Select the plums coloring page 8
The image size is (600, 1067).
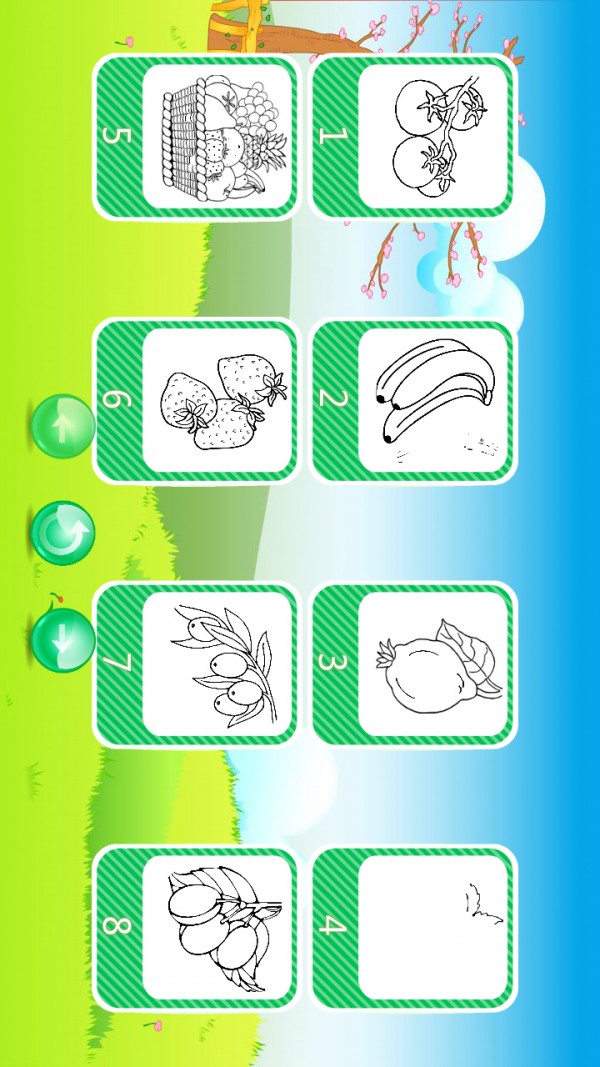tap(197, 927)
